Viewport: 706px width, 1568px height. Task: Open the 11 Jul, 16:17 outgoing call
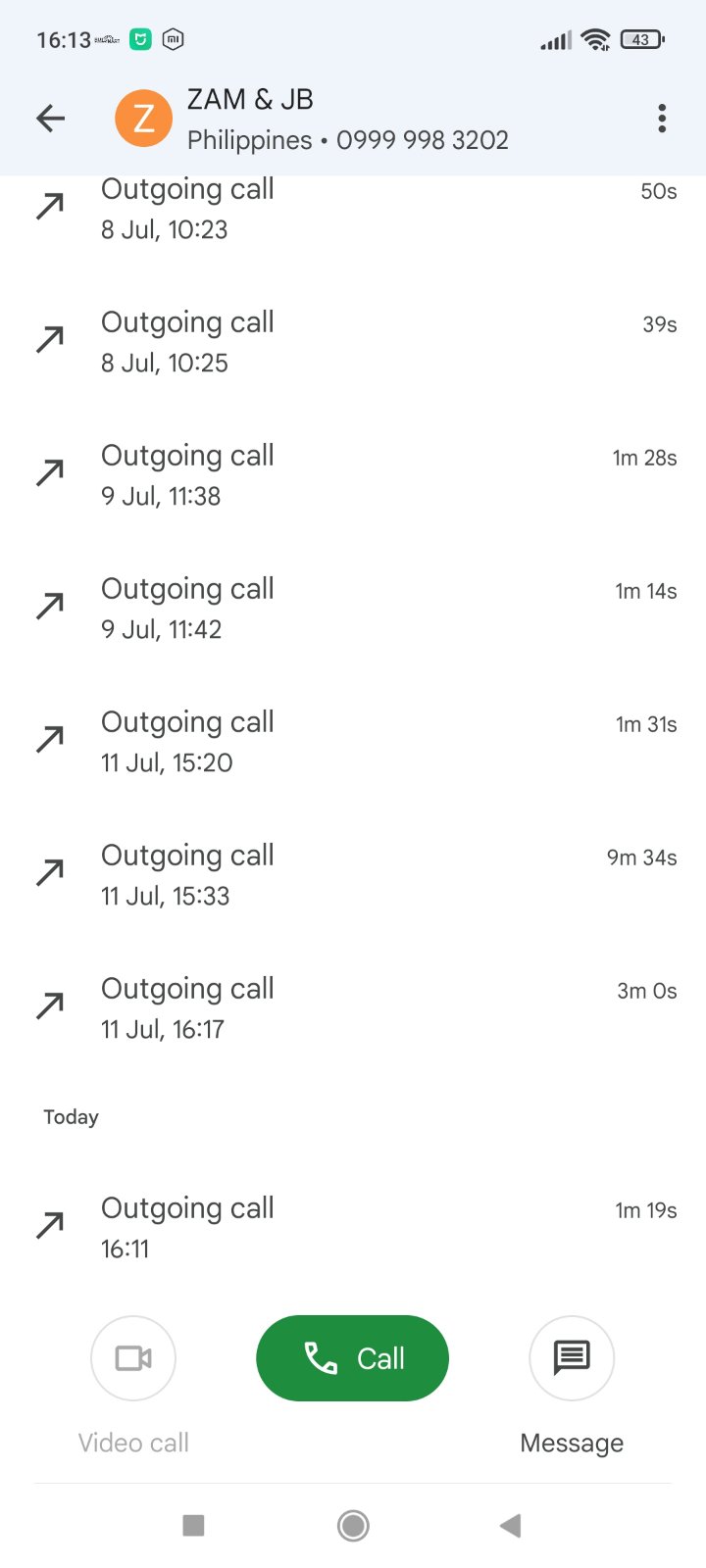click(353, 1008)
